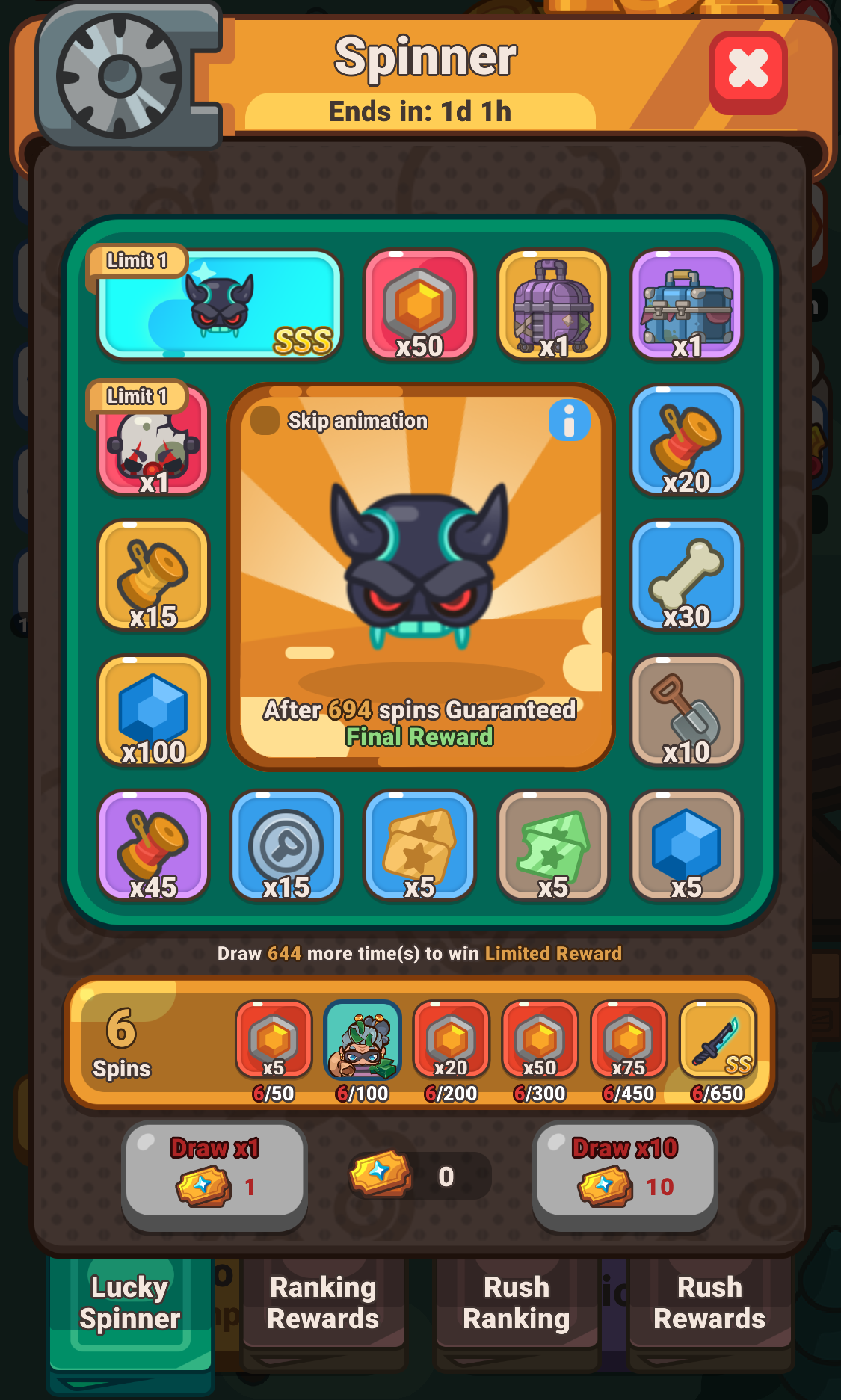Screen dimensions: 841x1400
Task: Select the Lucky Spinner tab
Action: click(130, 1303)
